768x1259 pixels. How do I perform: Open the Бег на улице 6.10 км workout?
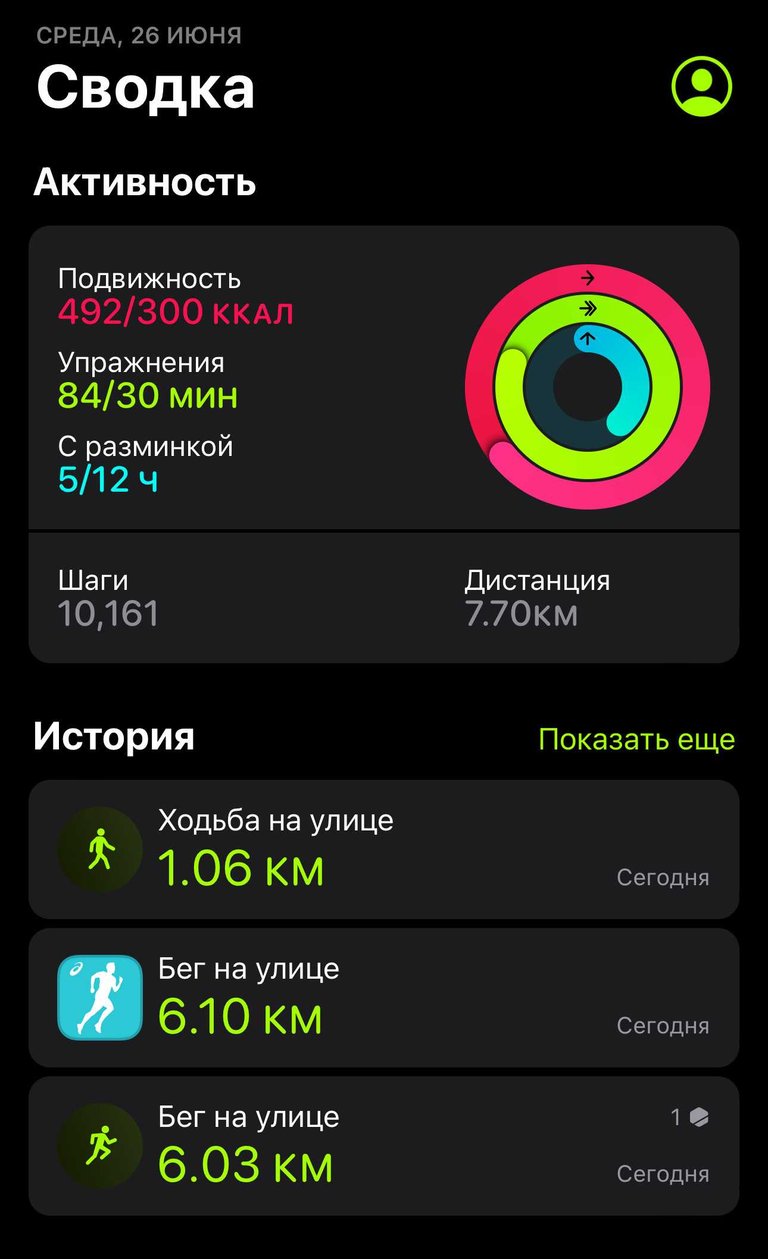coord(384,998)
